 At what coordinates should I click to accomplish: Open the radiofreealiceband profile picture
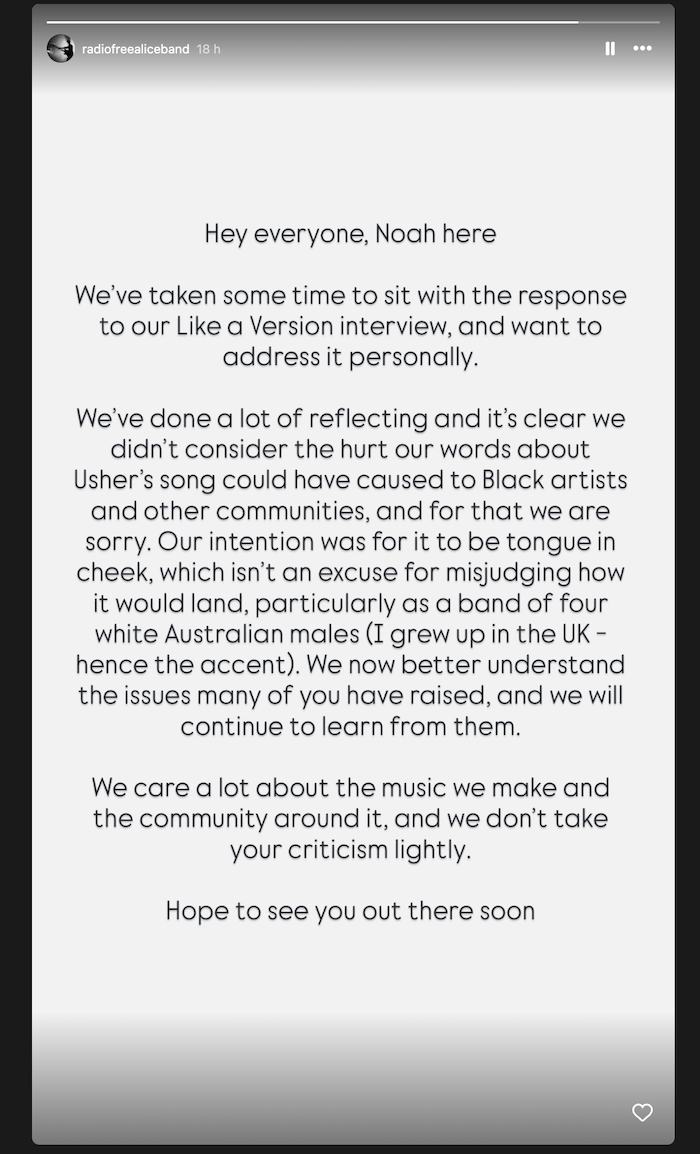pyautogui.click(x=60, y=48)
